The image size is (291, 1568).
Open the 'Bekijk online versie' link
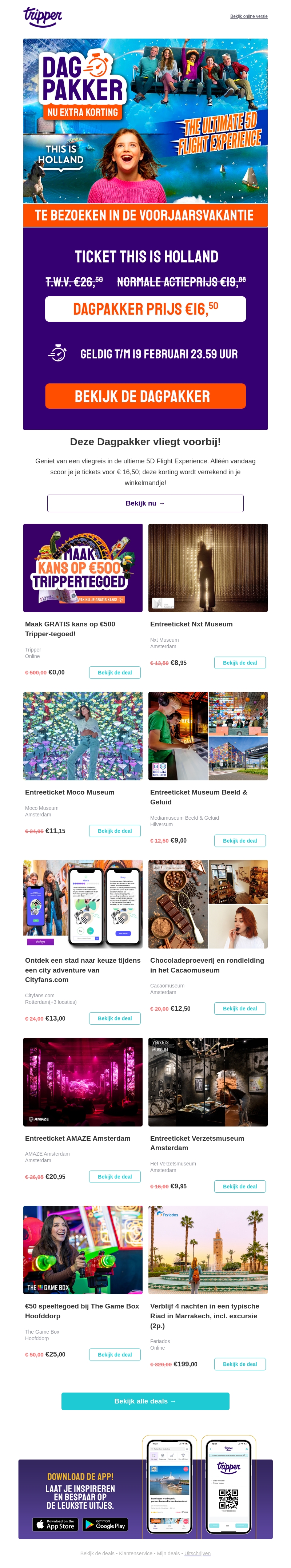click(248, 16)
